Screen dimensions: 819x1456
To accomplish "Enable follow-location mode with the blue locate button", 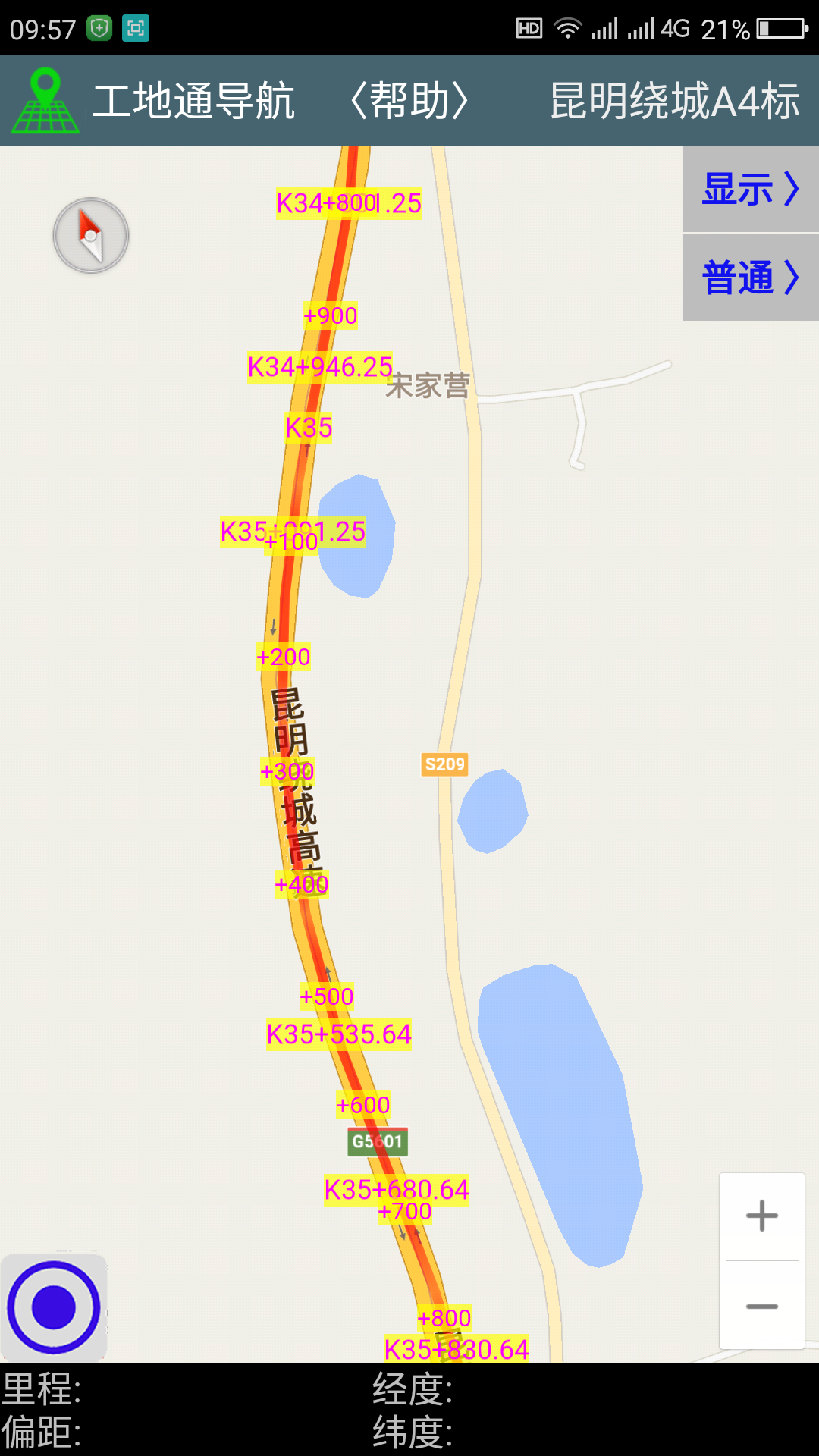I will point(52,1306).
